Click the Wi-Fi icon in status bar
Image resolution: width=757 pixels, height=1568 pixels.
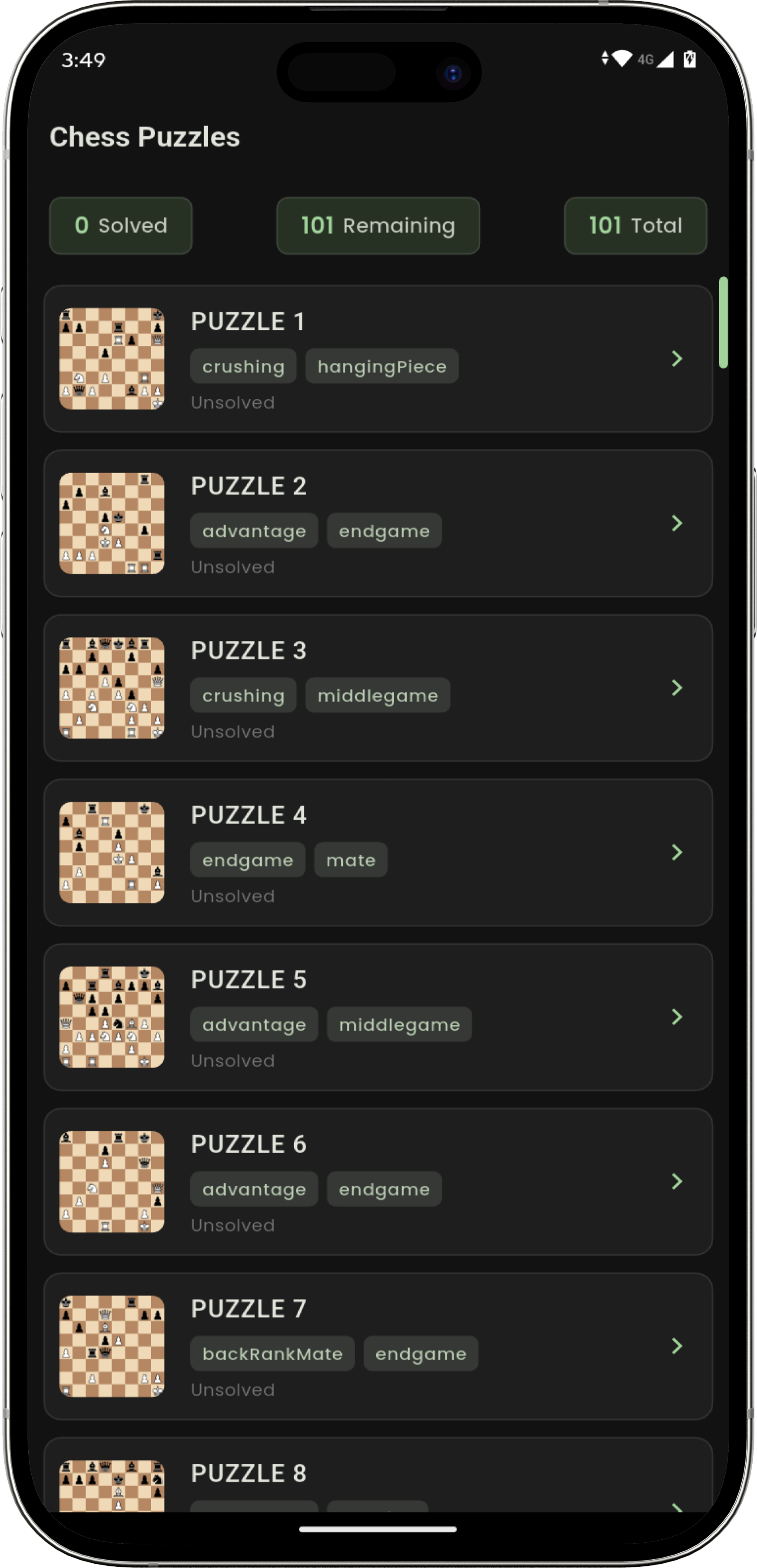coord(622,58)
